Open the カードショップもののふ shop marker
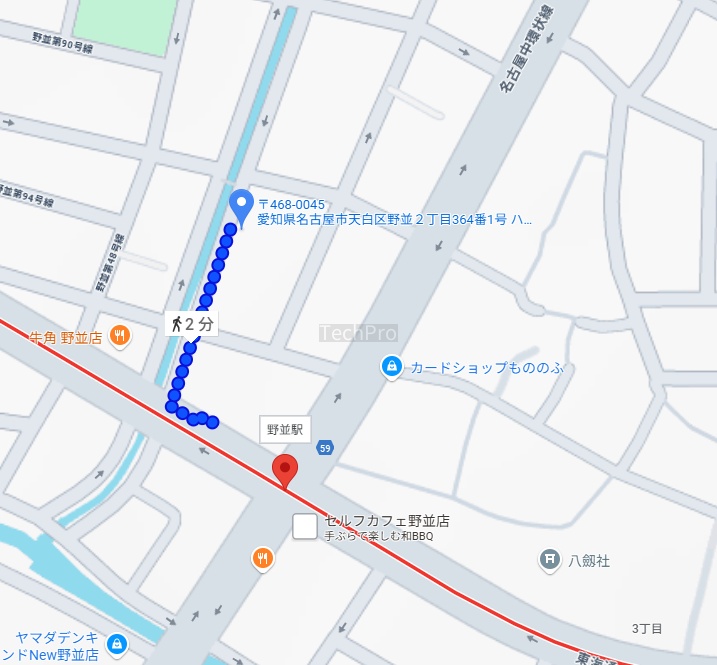This screenshot has width=717, height=665. click(x=392, y=367)
